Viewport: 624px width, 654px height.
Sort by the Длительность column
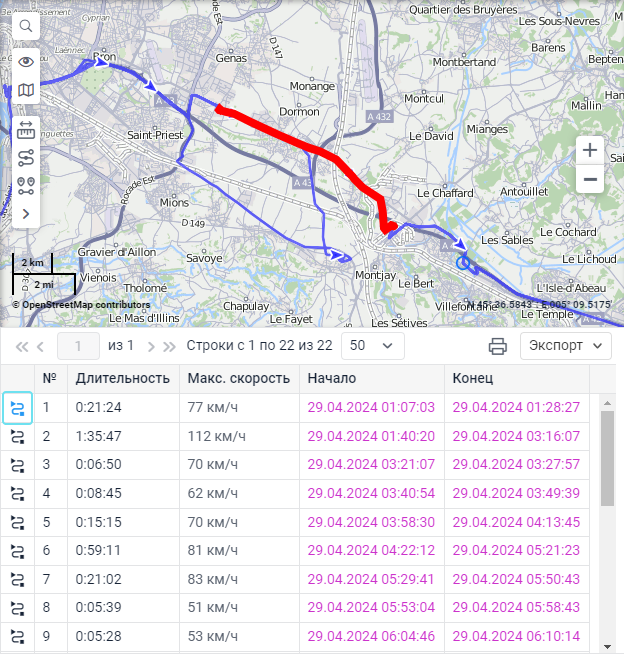click(x=122, y=379)
